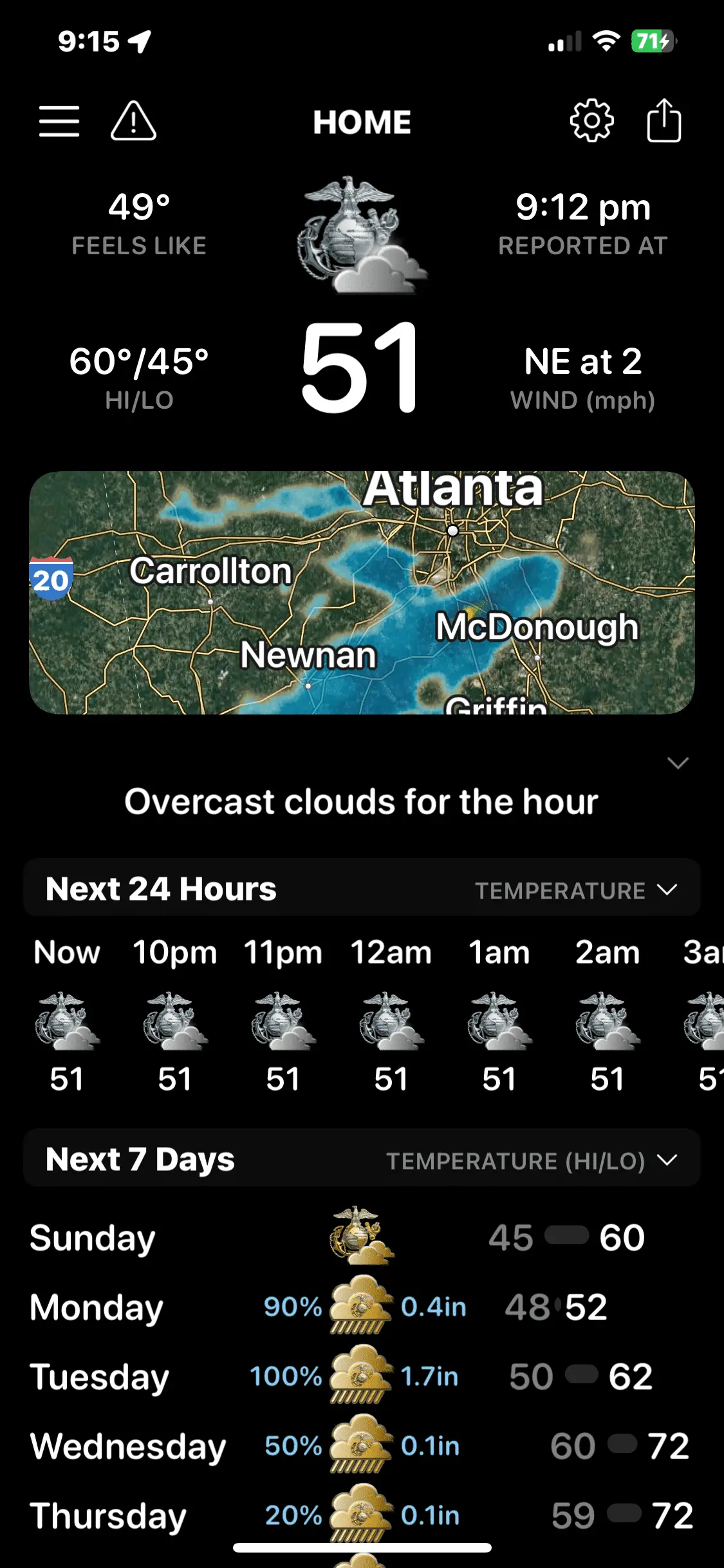724x1568 pixels.
Task: Open the Atlanta radar map
Action: click(x=362, y=592)
